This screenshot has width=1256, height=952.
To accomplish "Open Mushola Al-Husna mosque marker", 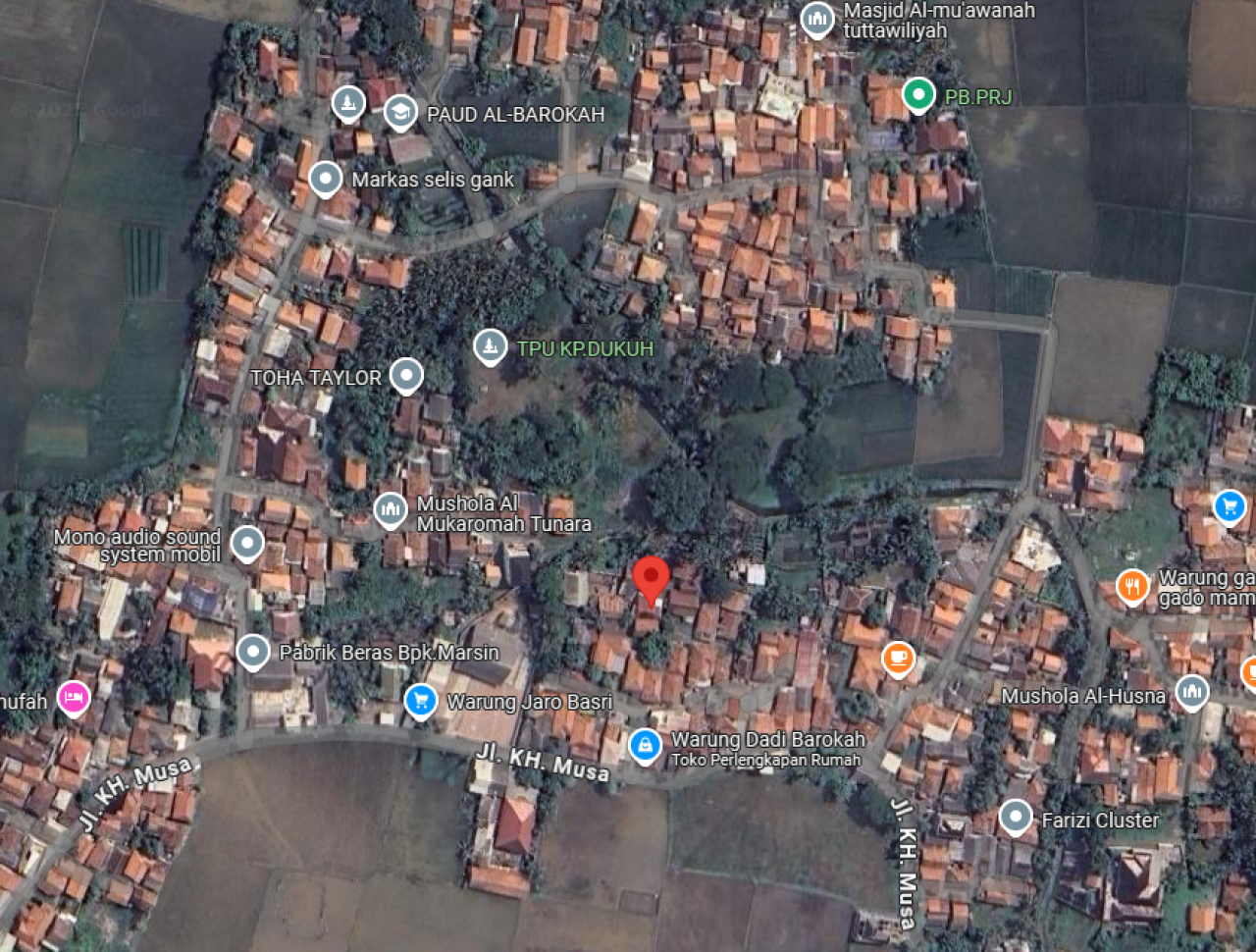I will pyautogui.click(x=1192, y=692).
